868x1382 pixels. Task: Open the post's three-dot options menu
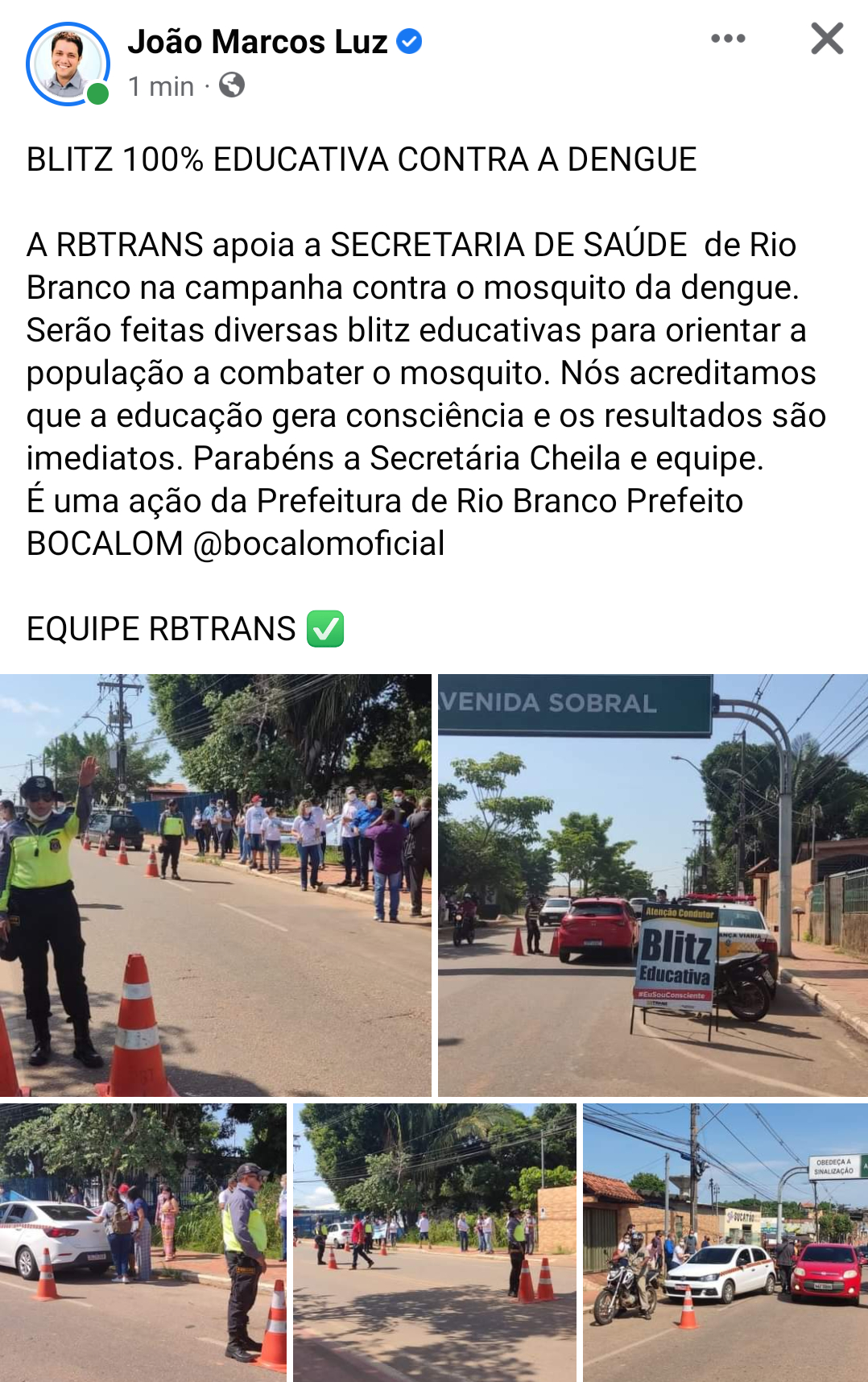click(728, 39)
